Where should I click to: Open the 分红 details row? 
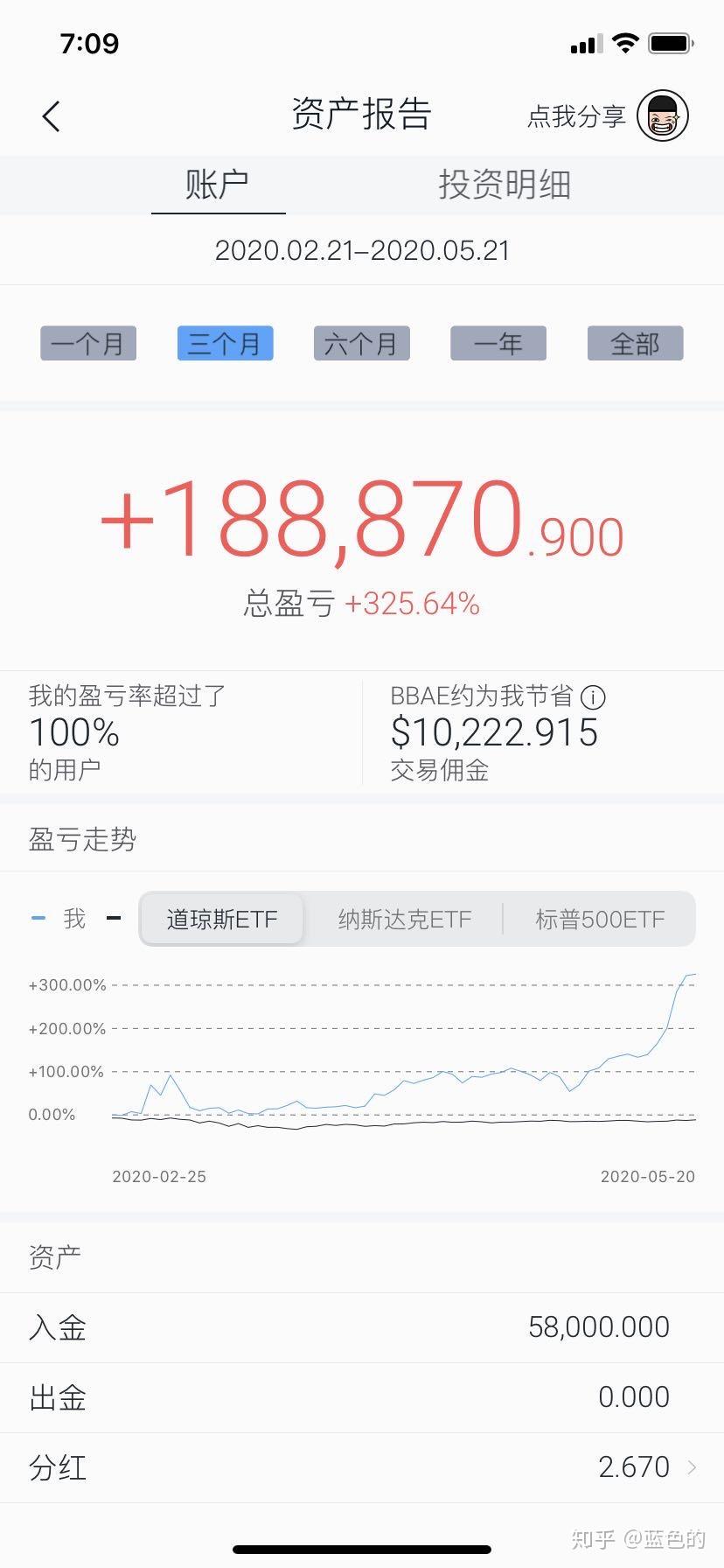pos(362,1467)
